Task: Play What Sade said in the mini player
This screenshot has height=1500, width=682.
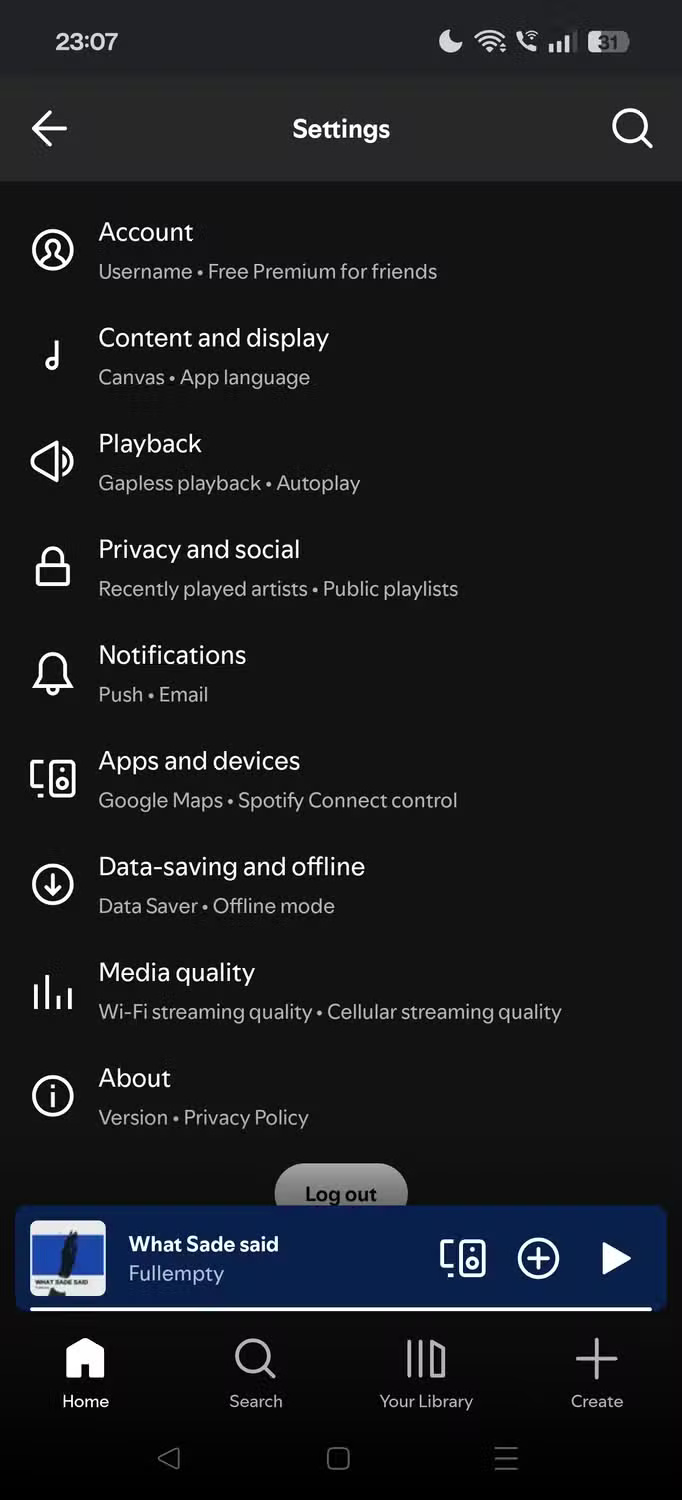Action: [615, 1258]
